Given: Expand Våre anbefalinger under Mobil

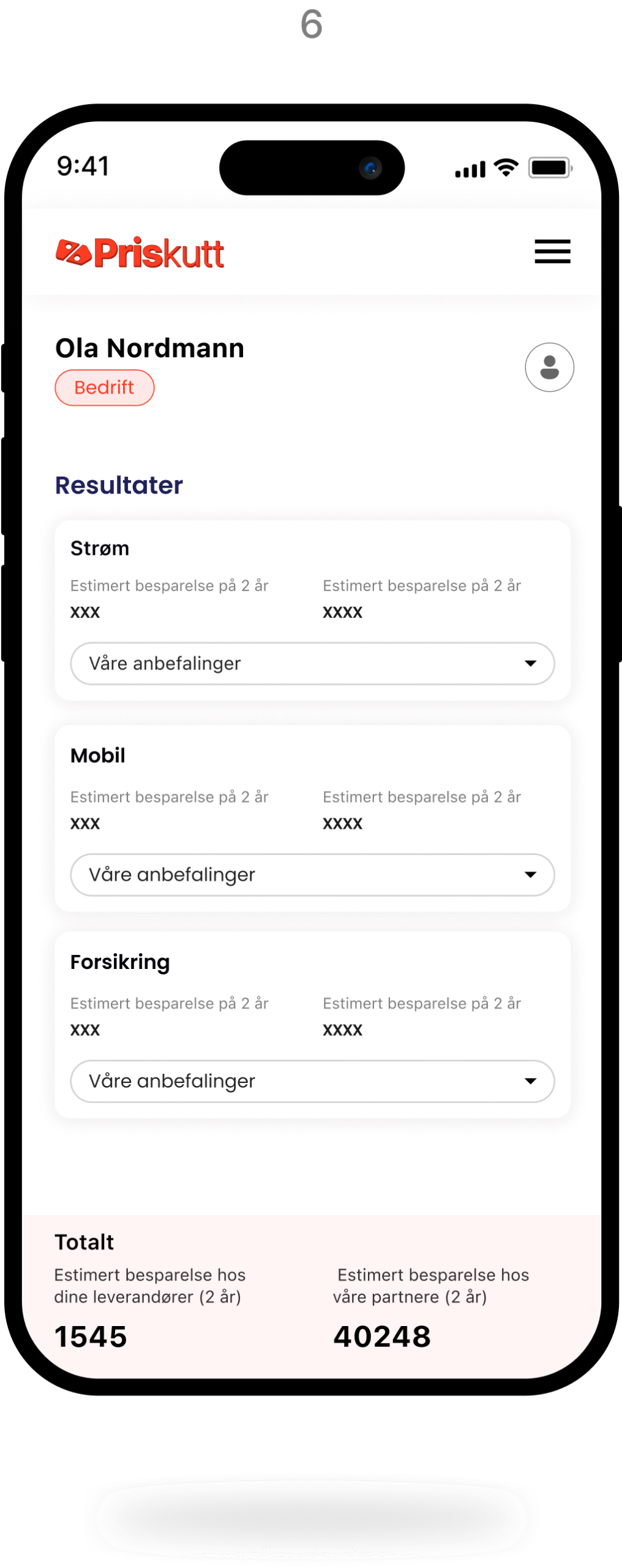Looking at the screenshot, I should 312,875.
